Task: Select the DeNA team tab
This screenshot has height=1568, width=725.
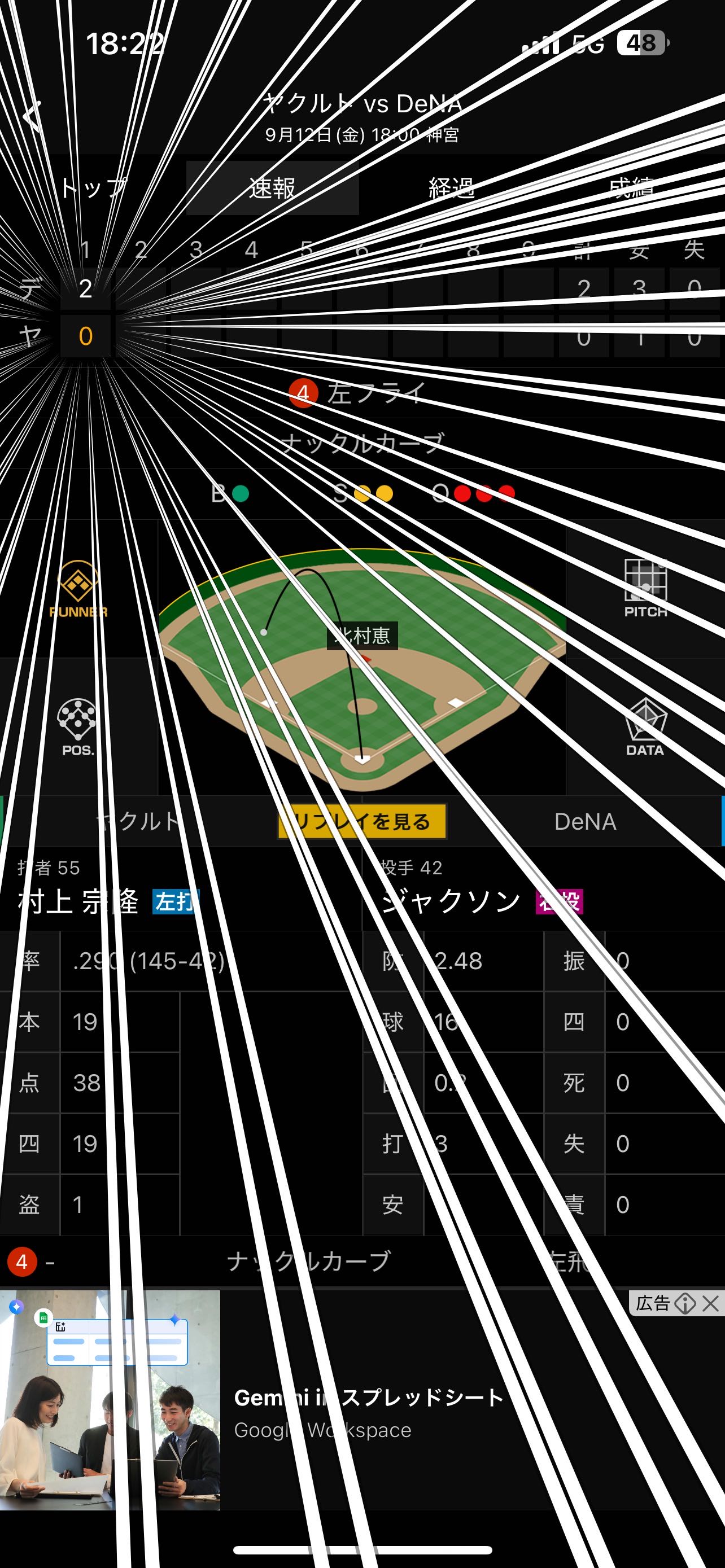Action: pos(586,821)
